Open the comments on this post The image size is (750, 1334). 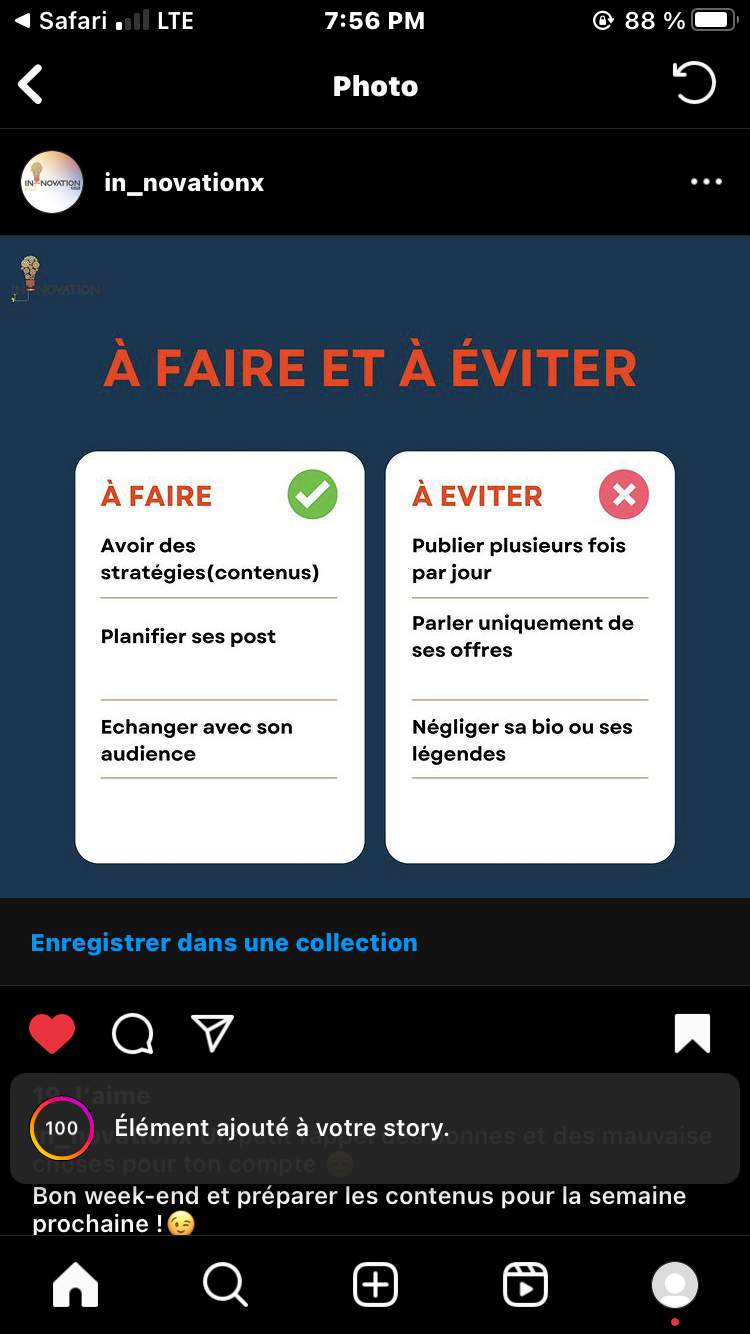tap(132, 1034)
